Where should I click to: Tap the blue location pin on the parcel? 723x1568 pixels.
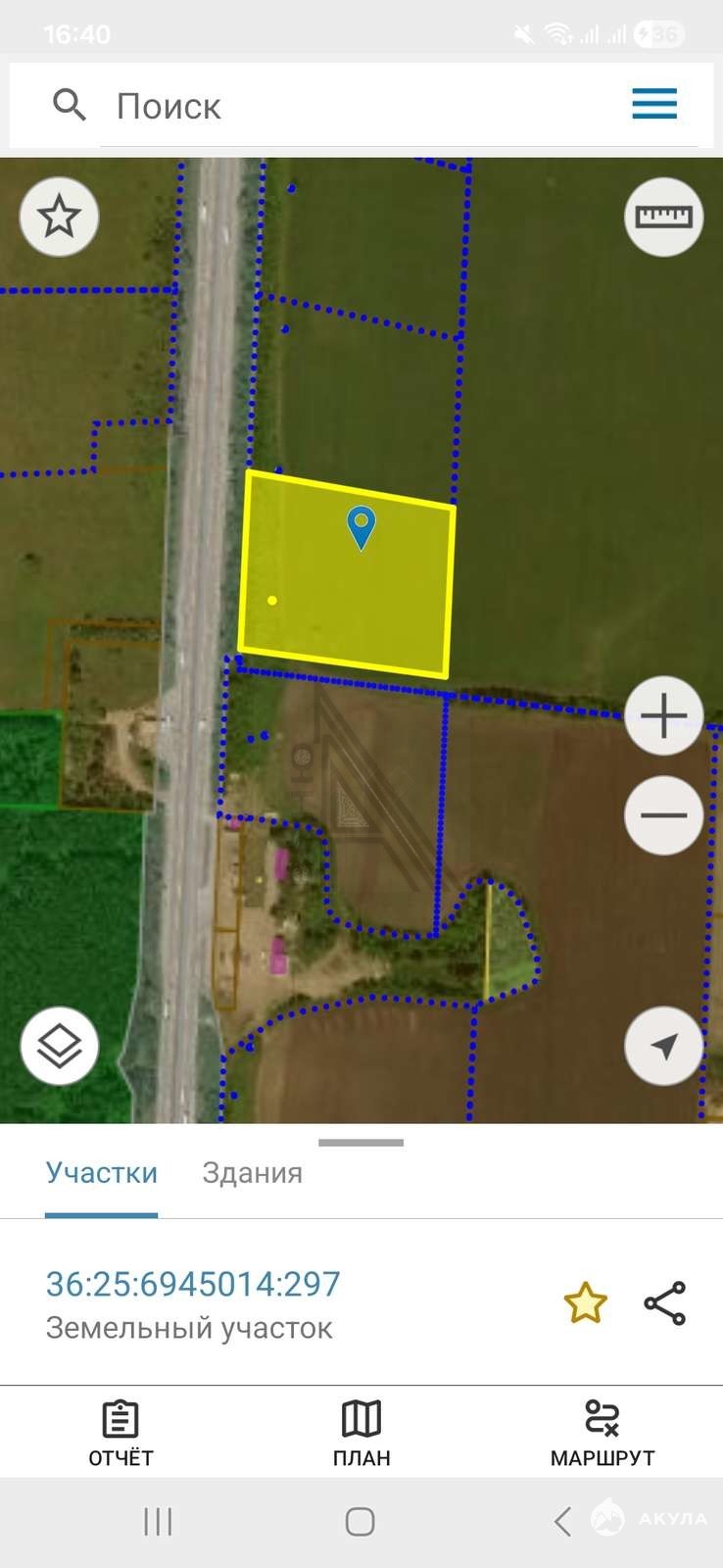tap(361, 526)
